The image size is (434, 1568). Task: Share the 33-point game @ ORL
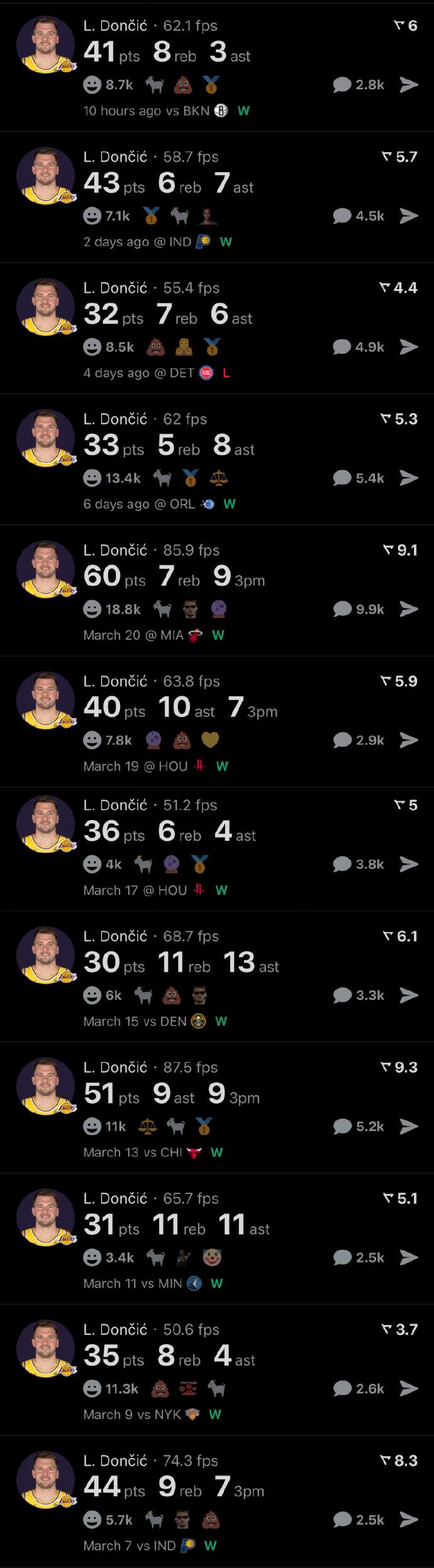click(409, 478)
